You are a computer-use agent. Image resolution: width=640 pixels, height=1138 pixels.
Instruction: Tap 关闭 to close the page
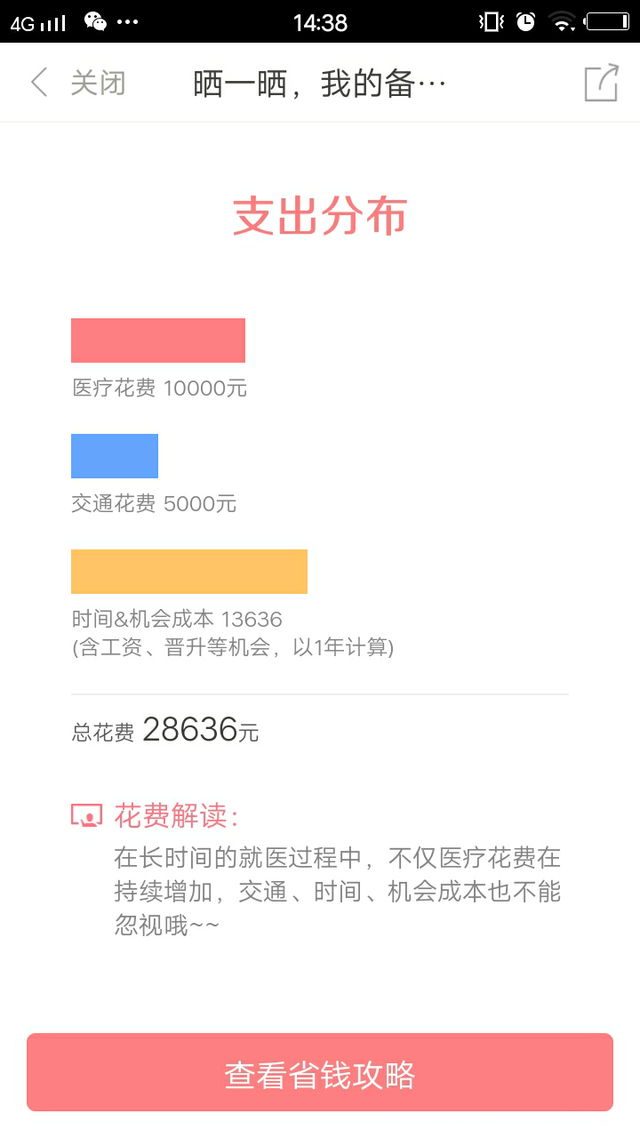pos(98,83)
